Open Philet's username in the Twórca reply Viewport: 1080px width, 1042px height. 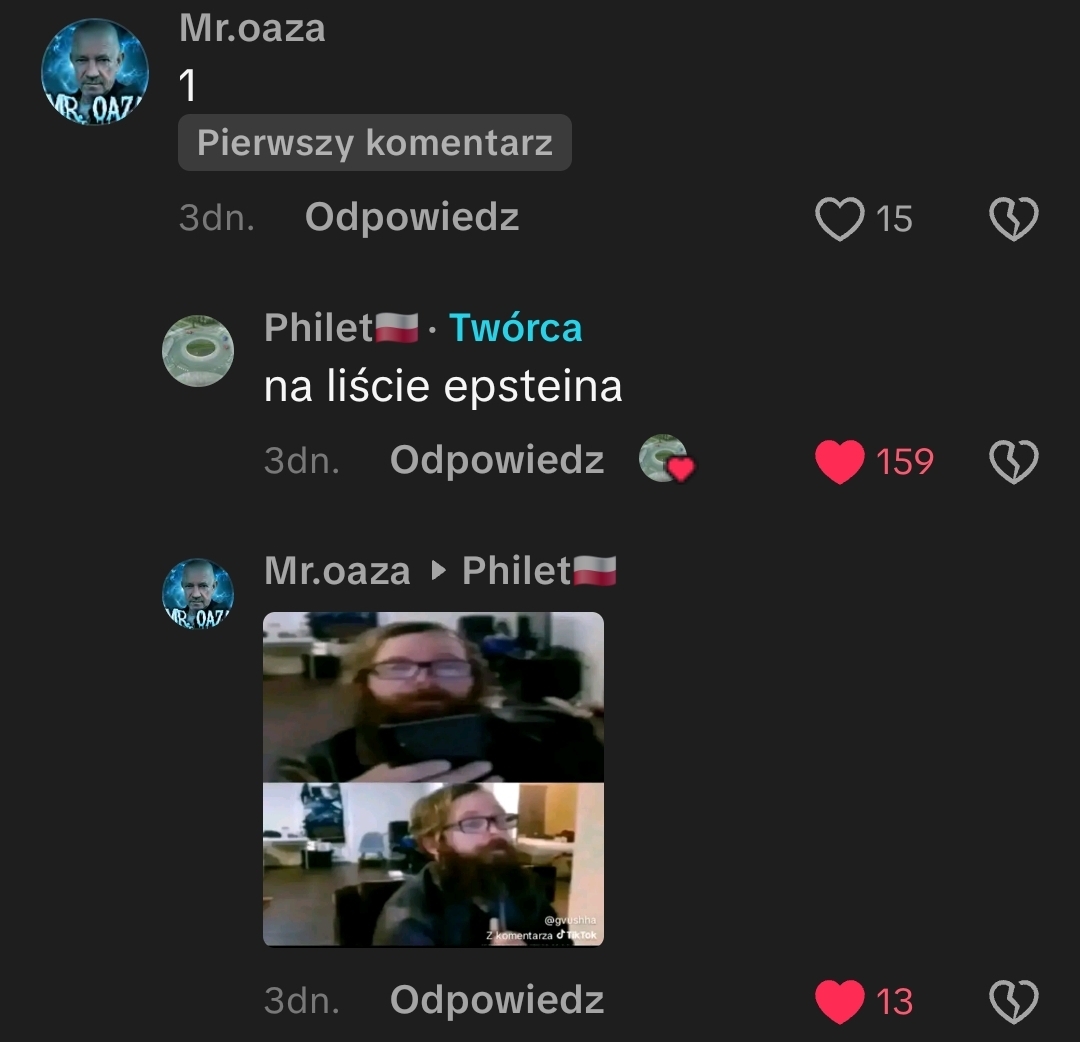pyautogui.click(x=318, y=328)
